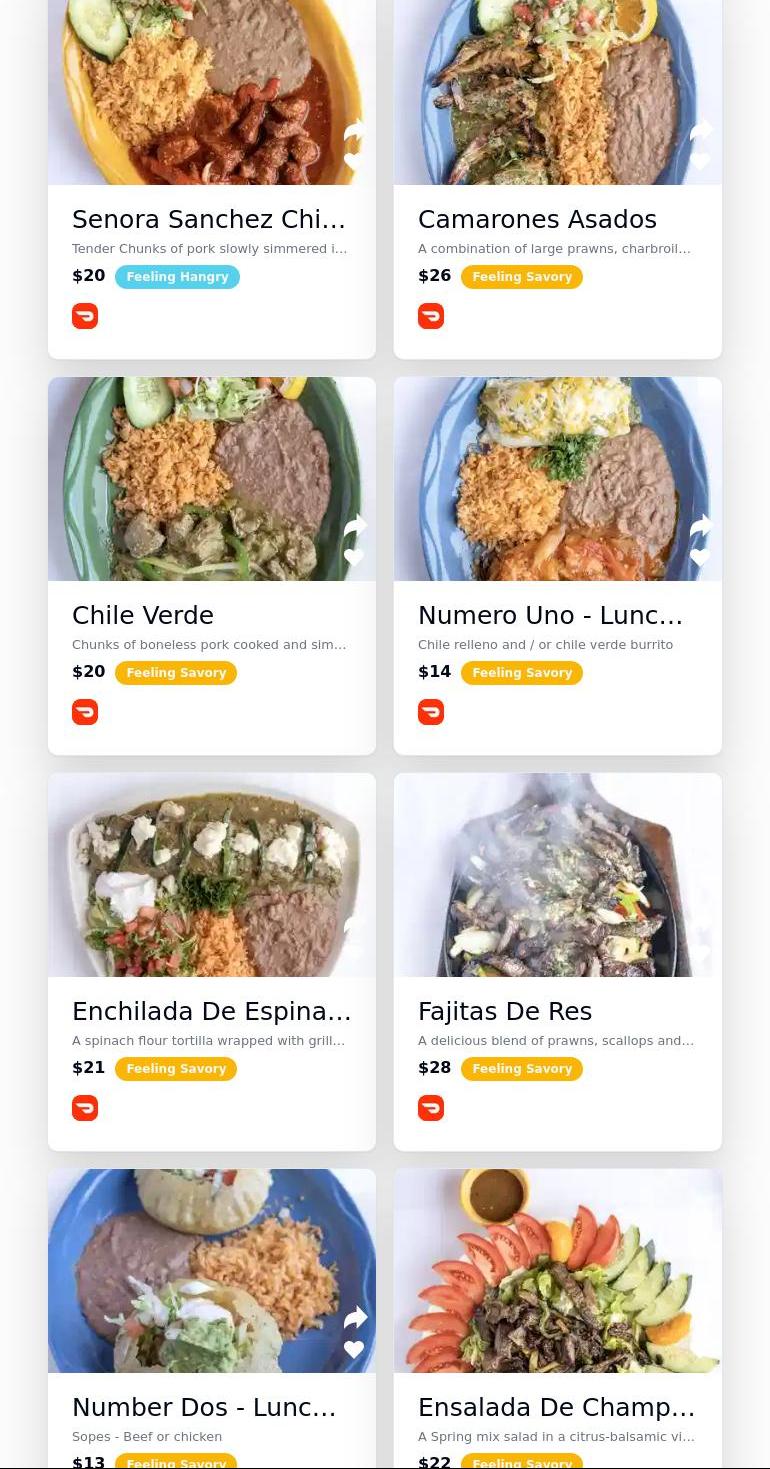Share the Numero Uno lunch dish
The height and width of the screenshot is (1469, 770).
pos(701,527)
